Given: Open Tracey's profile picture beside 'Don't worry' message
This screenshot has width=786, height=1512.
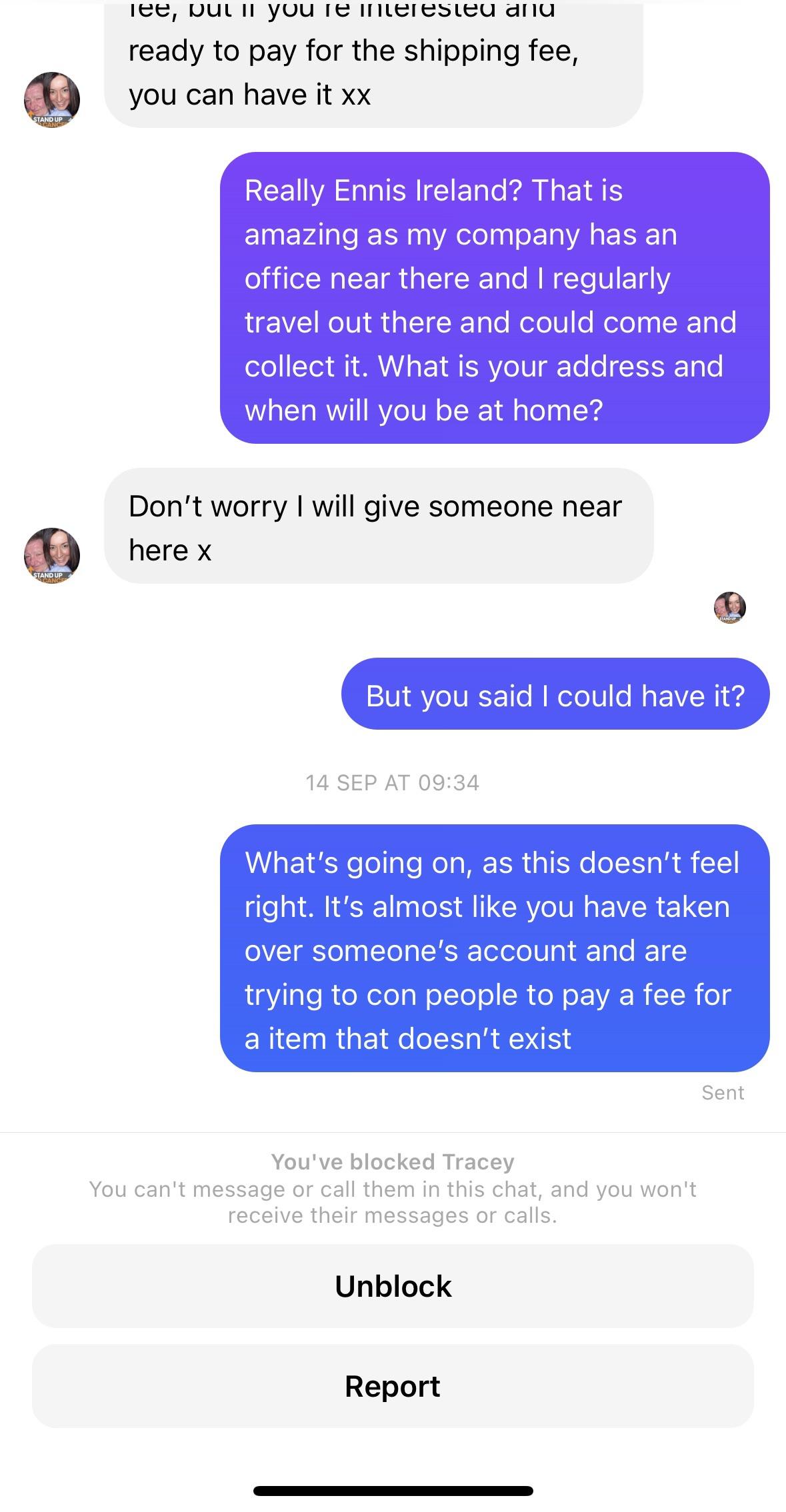Looking at the screenshot, I should (52, 556).
